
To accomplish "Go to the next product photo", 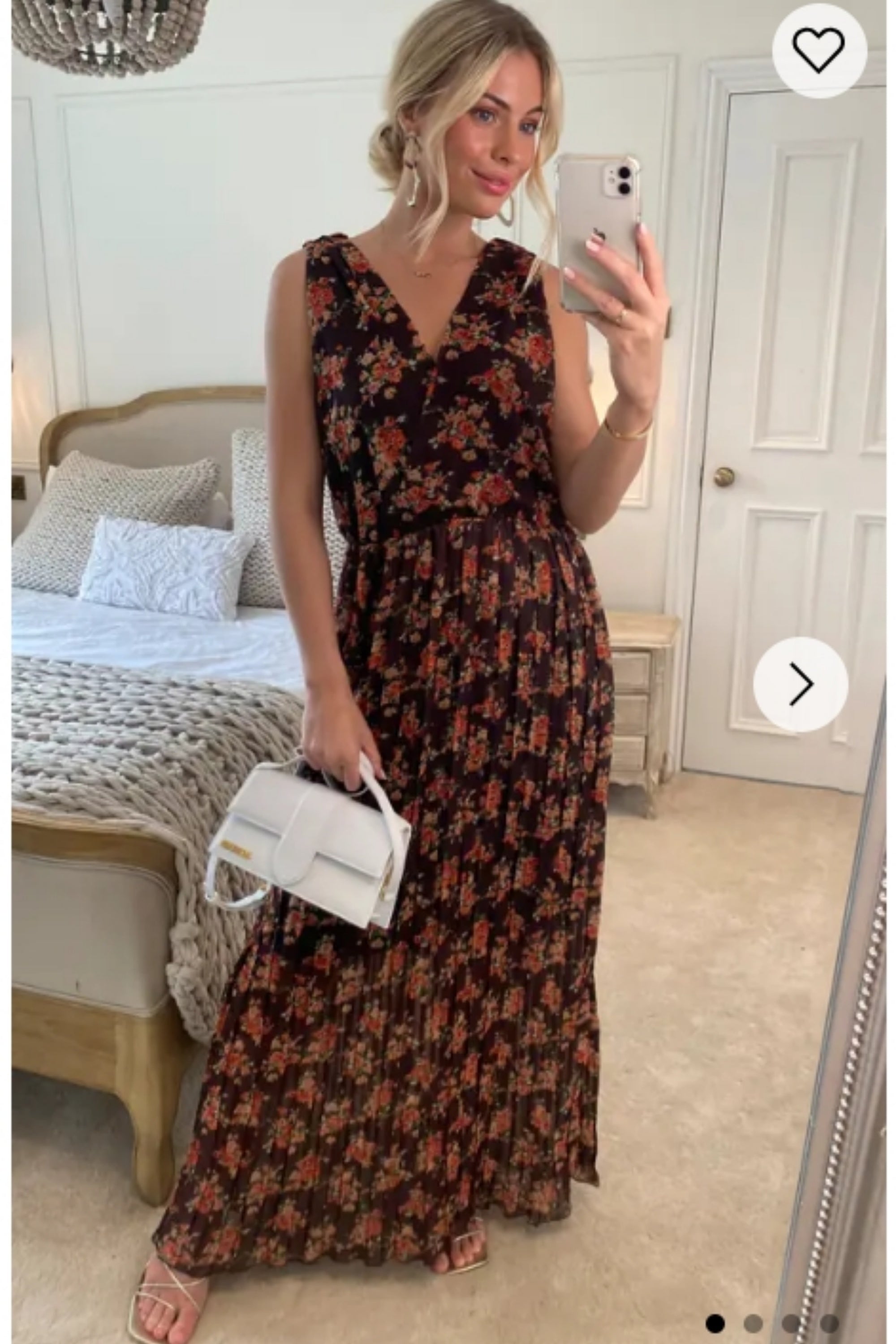I will 800,684.
